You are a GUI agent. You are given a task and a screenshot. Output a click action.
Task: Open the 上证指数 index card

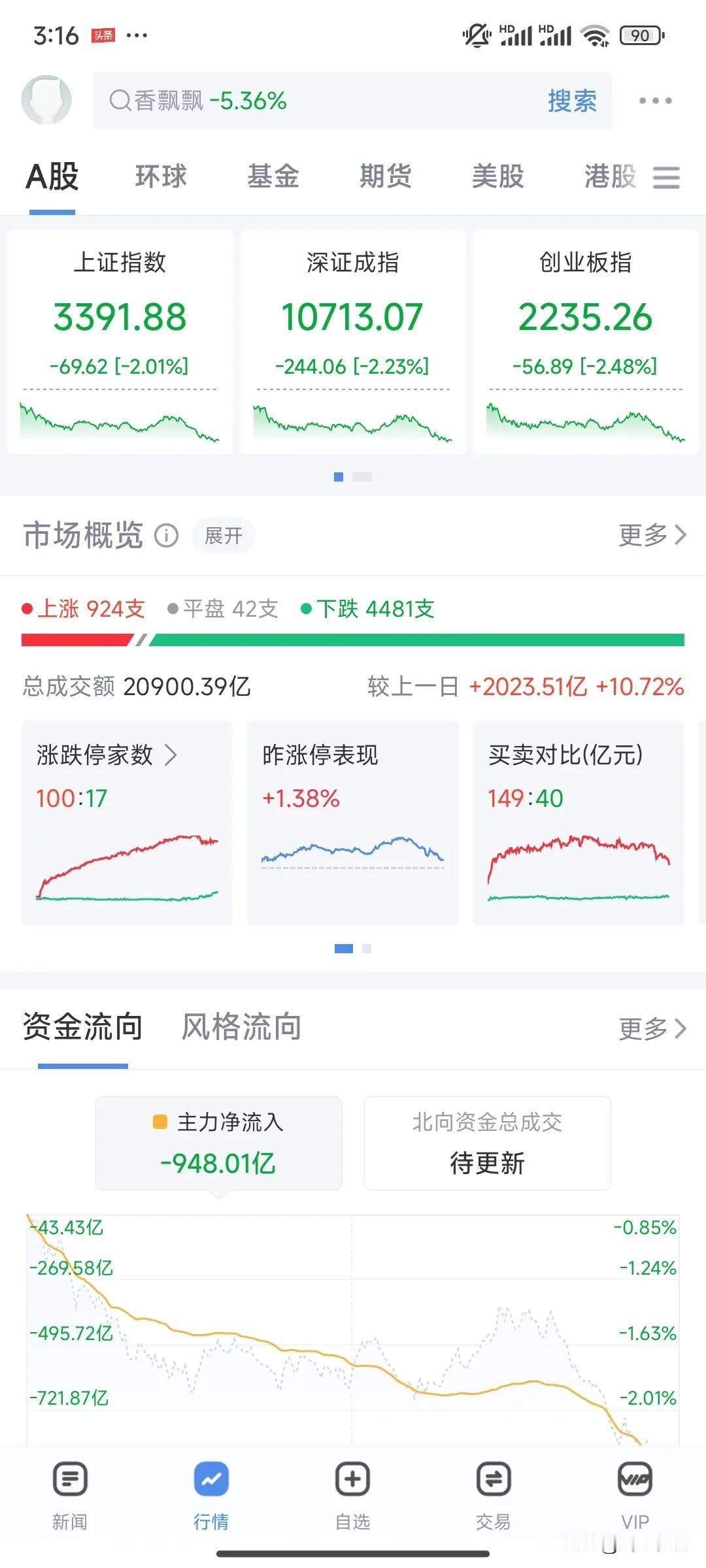[x=120, y=342]
